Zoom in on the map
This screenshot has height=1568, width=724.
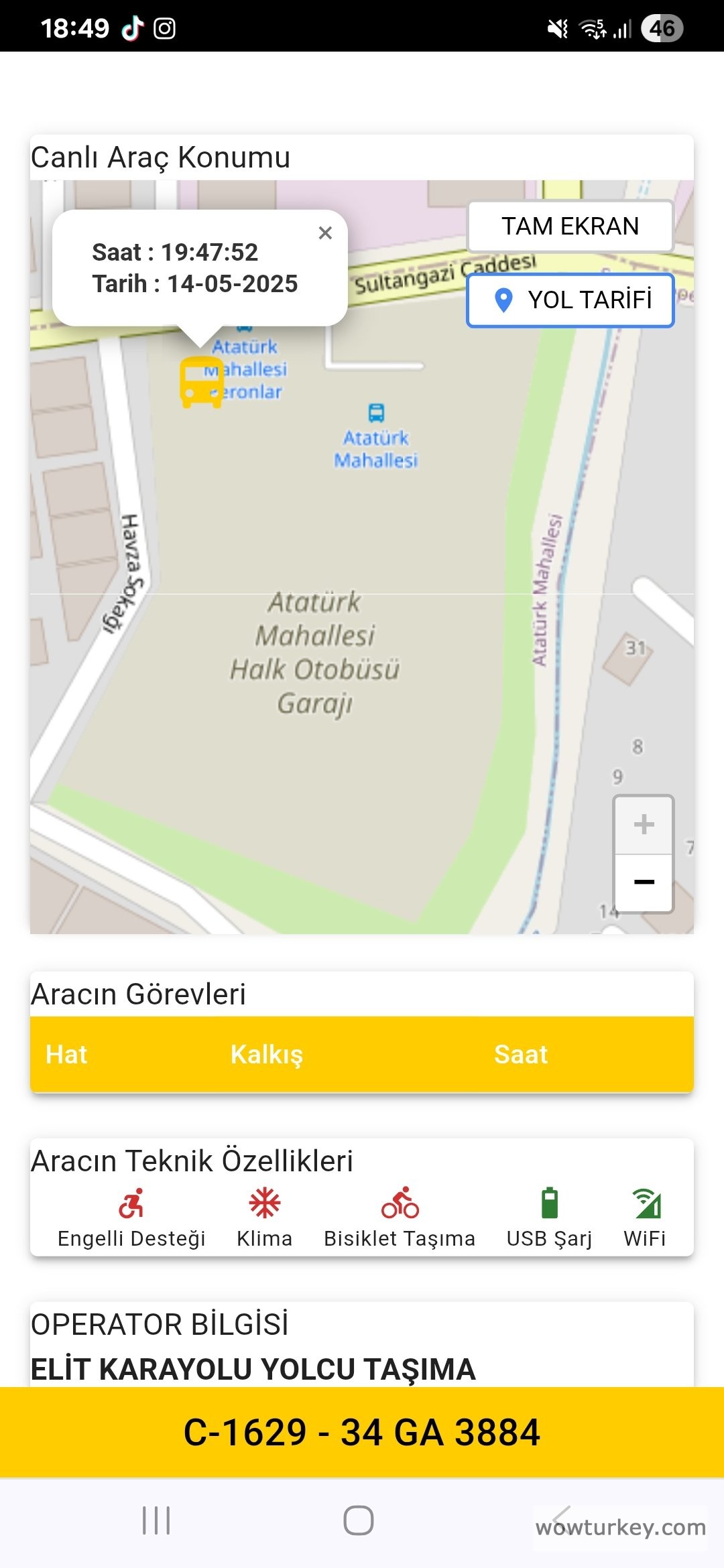tap(644, 824)
